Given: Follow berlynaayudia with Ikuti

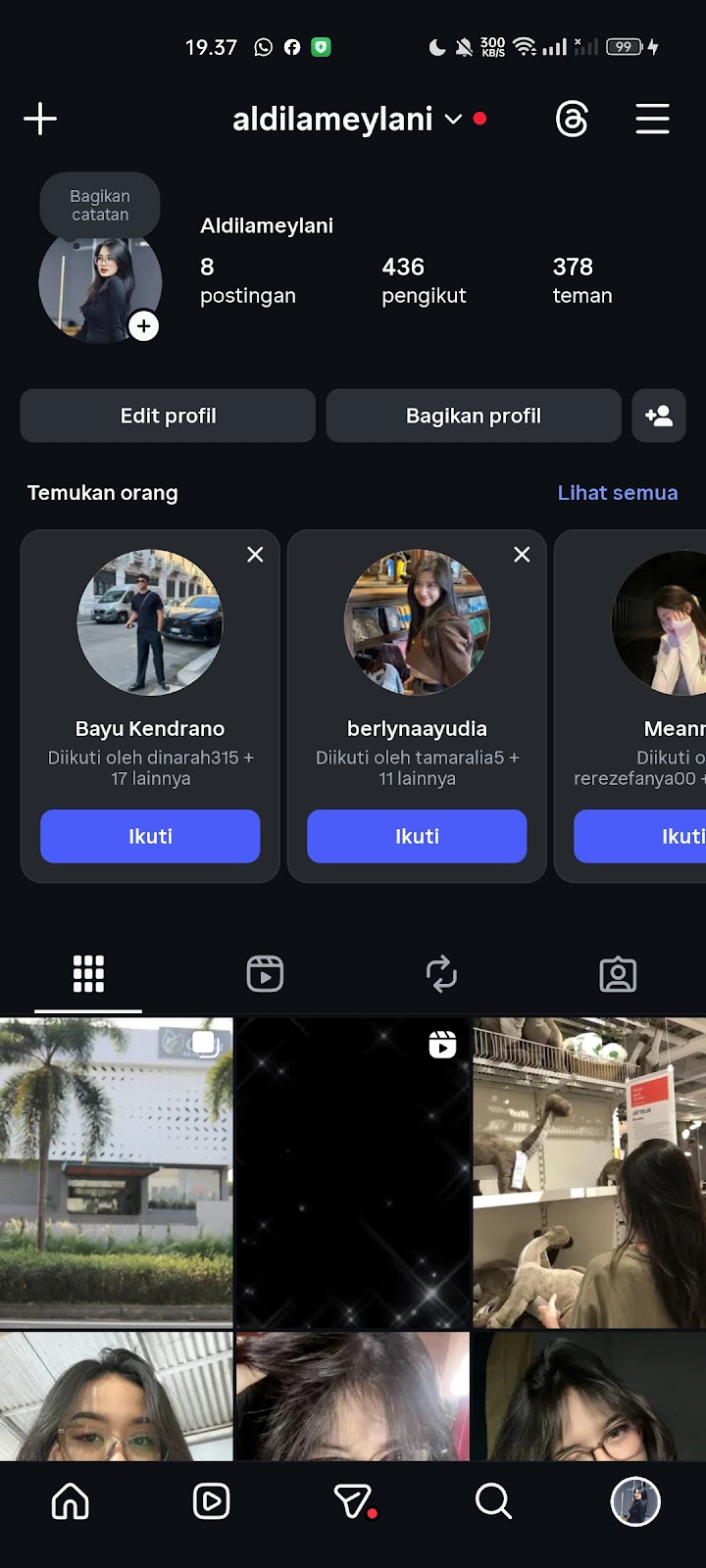Looking at the screenshot, I should [417, 836].
